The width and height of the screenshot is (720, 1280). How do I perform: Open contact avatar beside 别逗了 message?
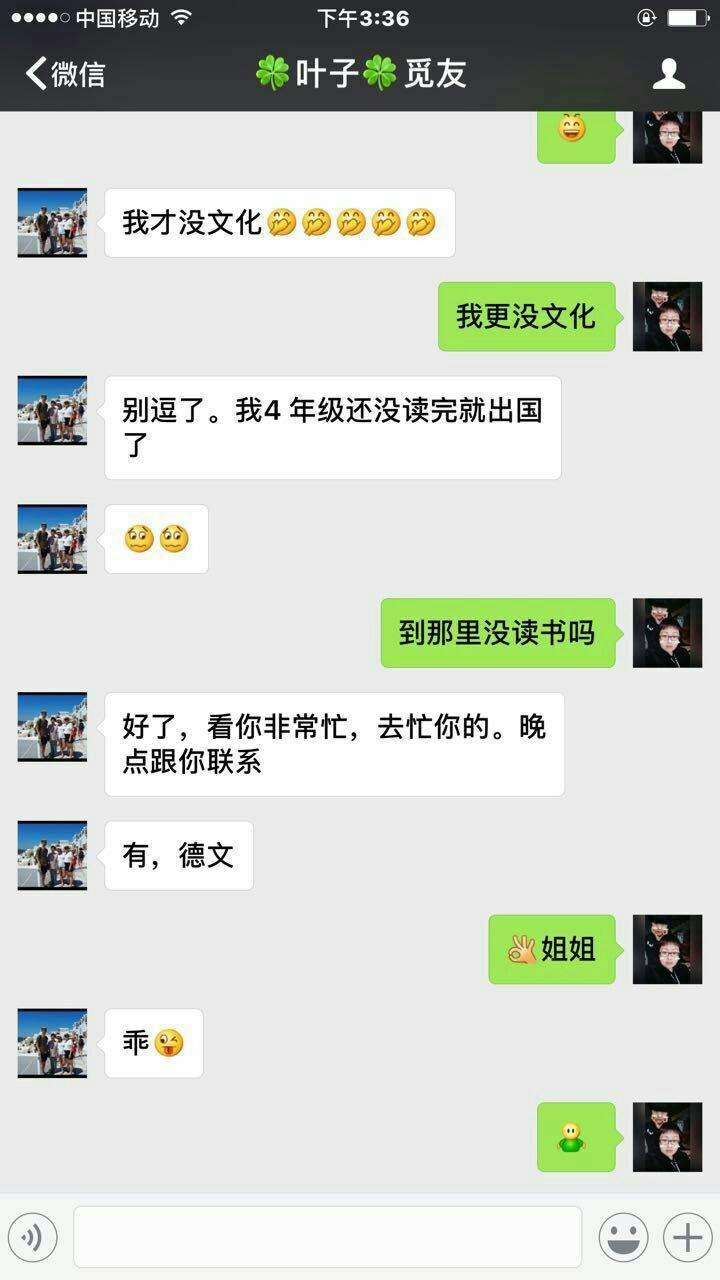[52, 410]
